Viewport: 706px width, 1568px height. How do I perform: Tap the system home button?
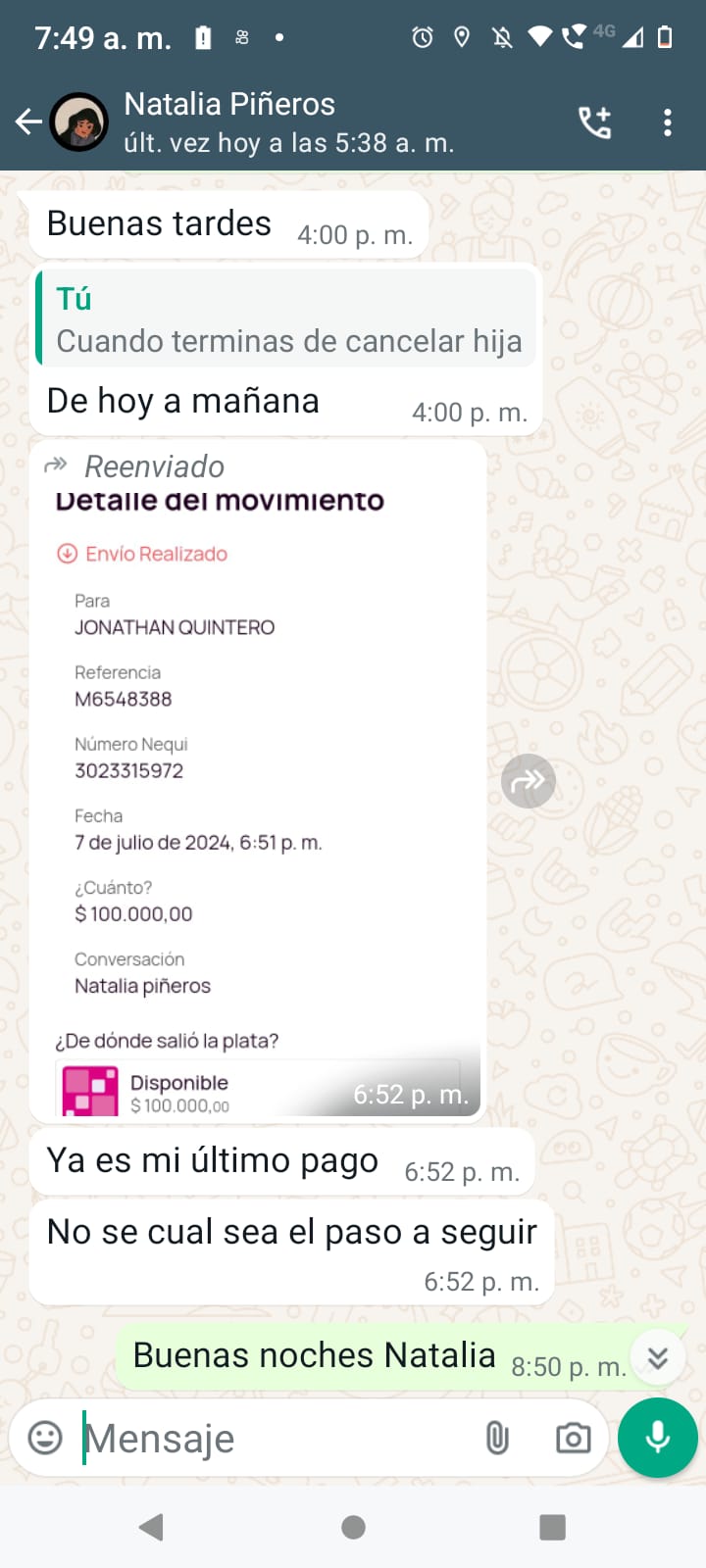pyautogui.click(x=353, y=1527)
